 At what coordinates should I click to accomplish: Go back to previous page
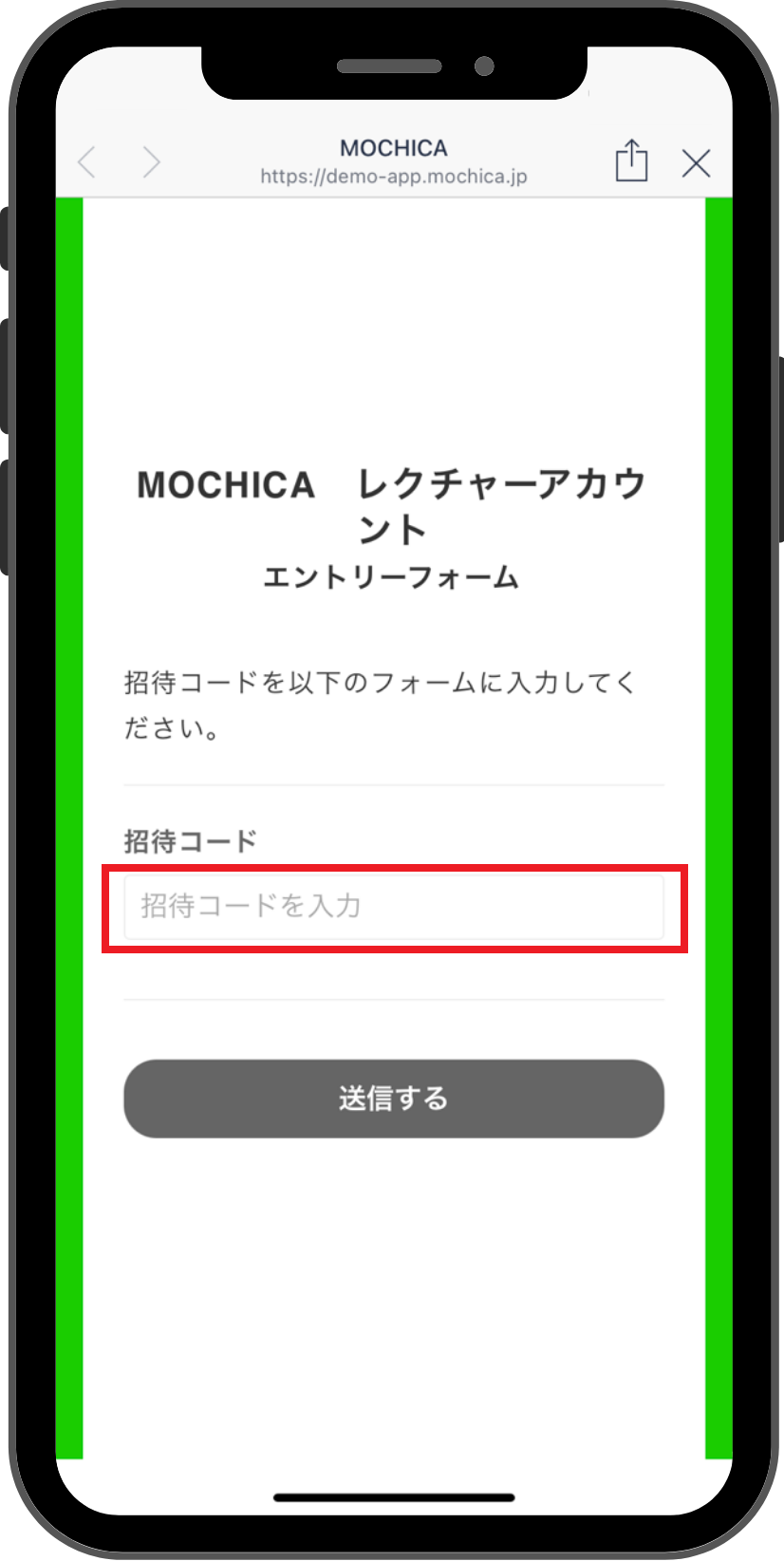87,162
